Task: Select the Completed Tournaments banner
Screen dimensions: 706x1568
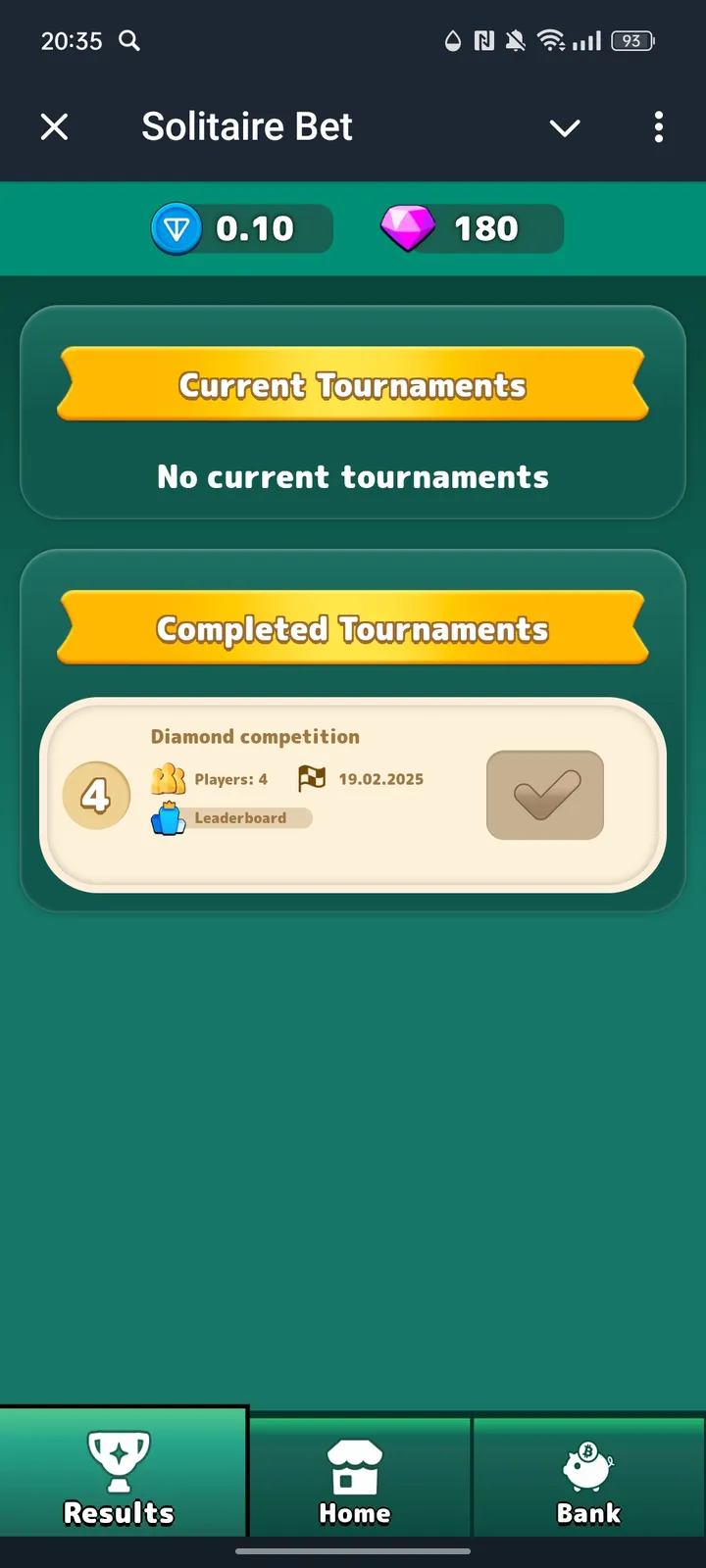Action: coord(353,629)
